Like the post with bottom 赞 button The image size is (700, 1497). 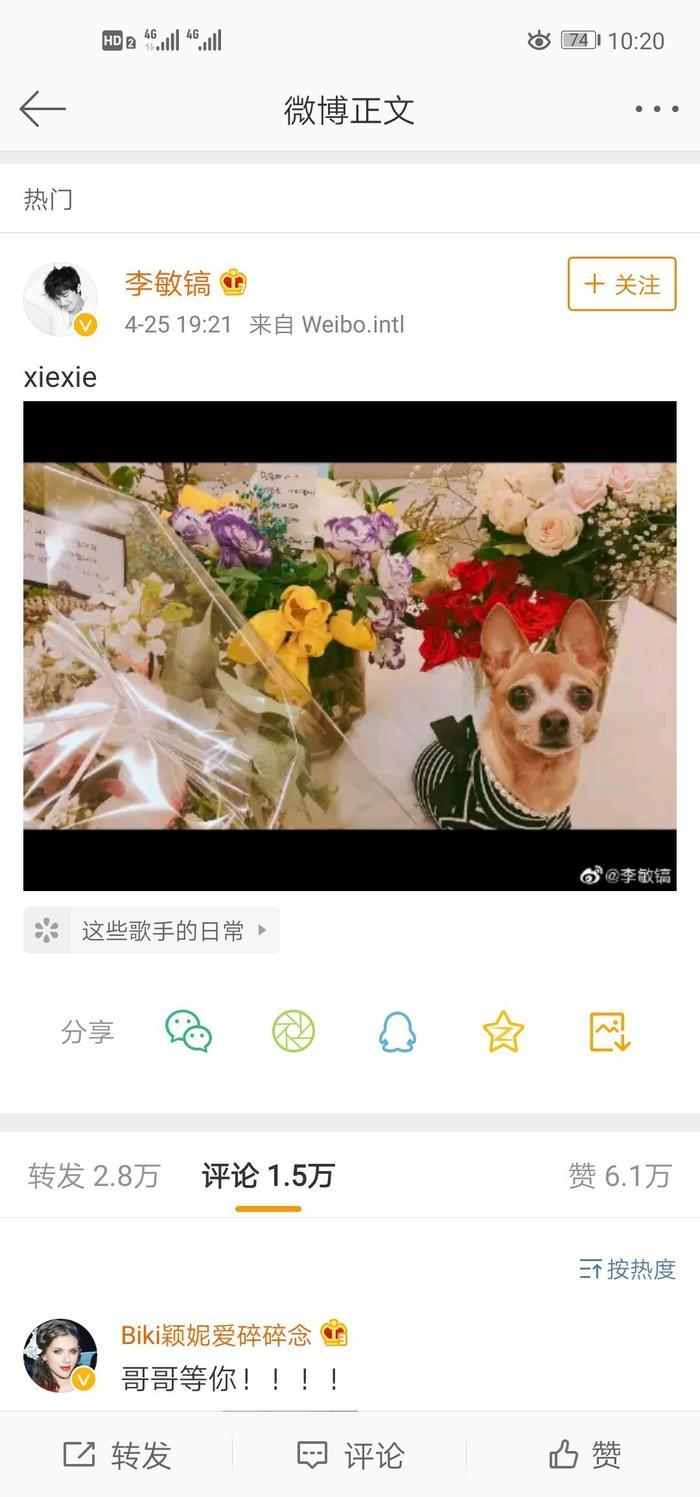click(585, 1455)
